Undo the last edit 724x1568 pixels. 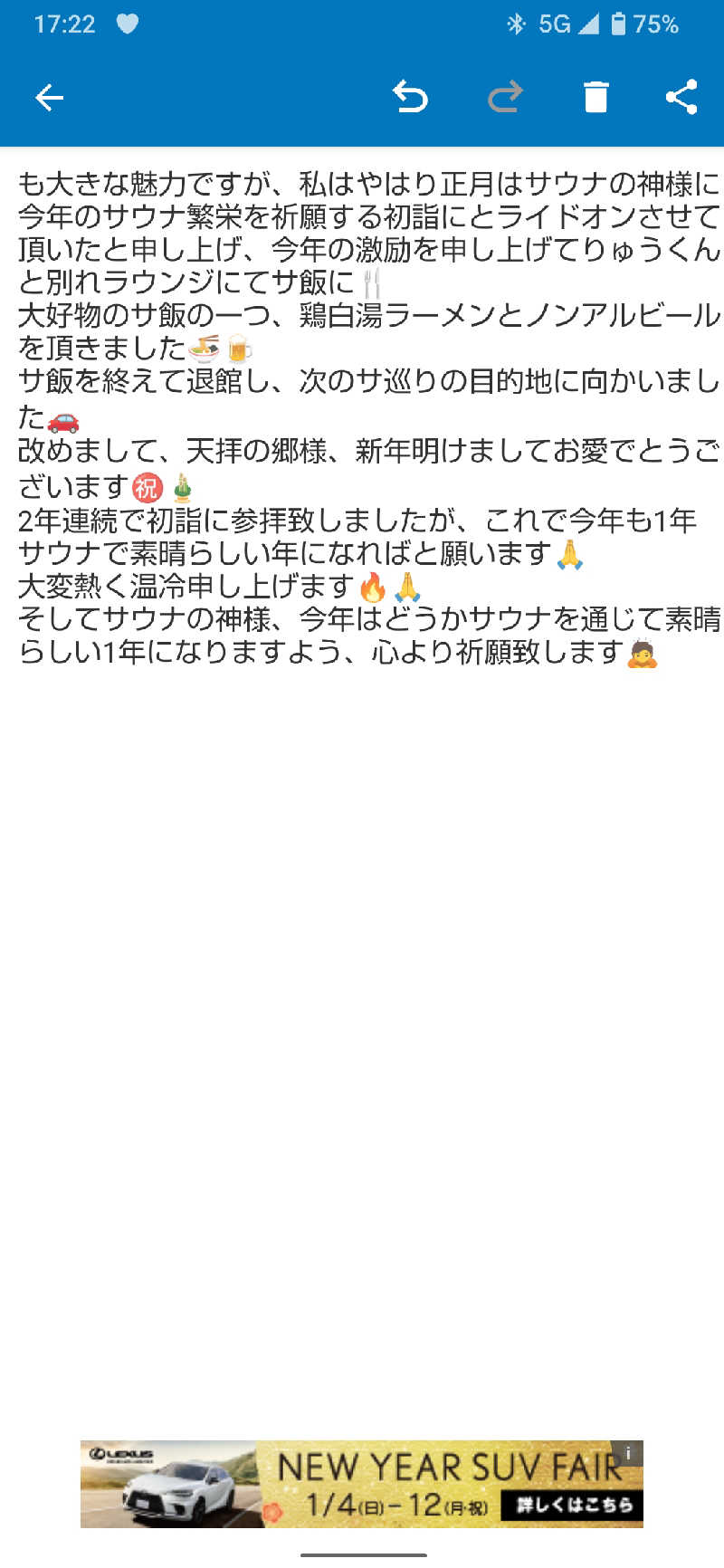click(x=410, y=97)
